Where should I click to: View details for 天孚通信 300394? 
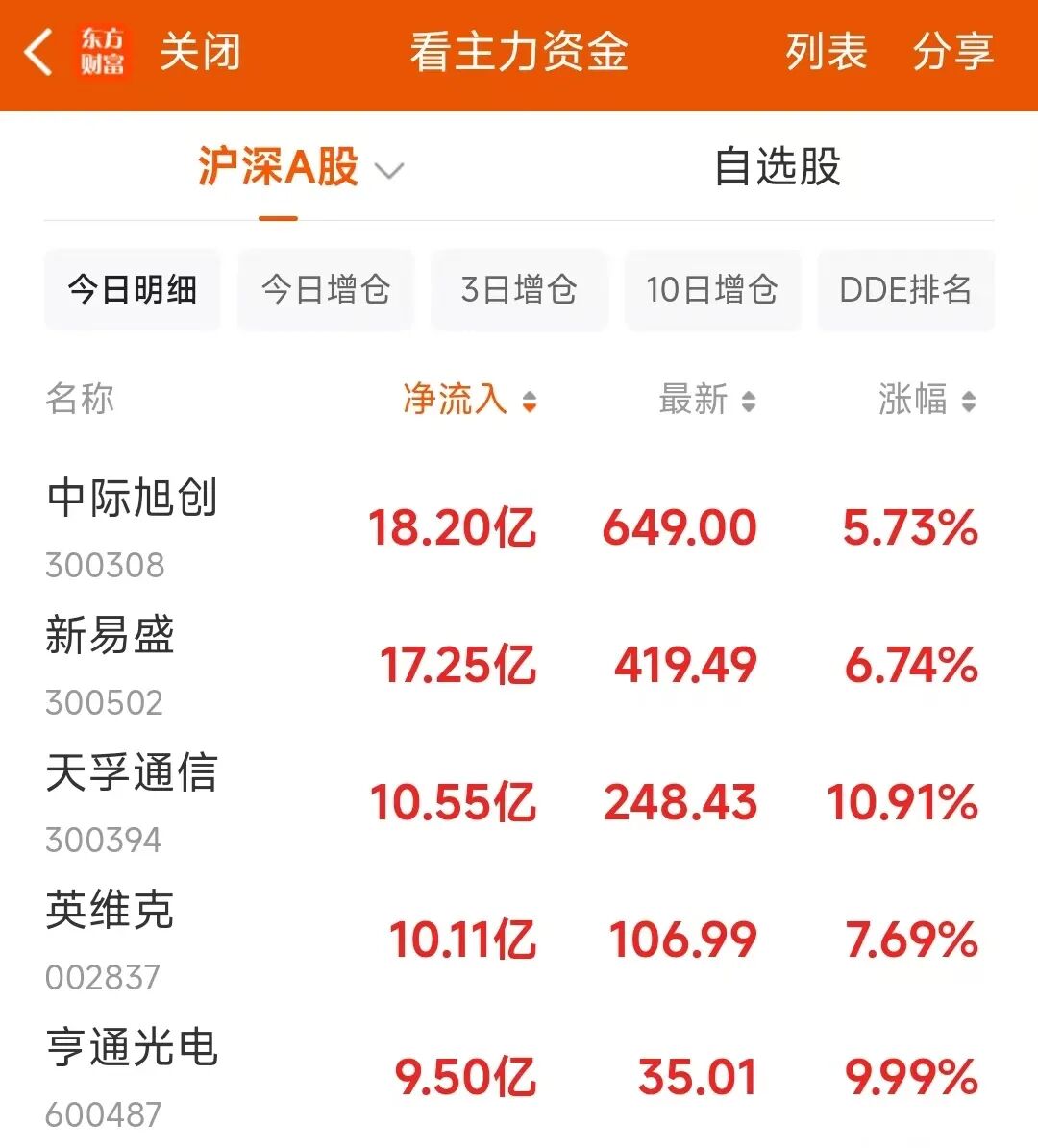(x=133, y=801)
